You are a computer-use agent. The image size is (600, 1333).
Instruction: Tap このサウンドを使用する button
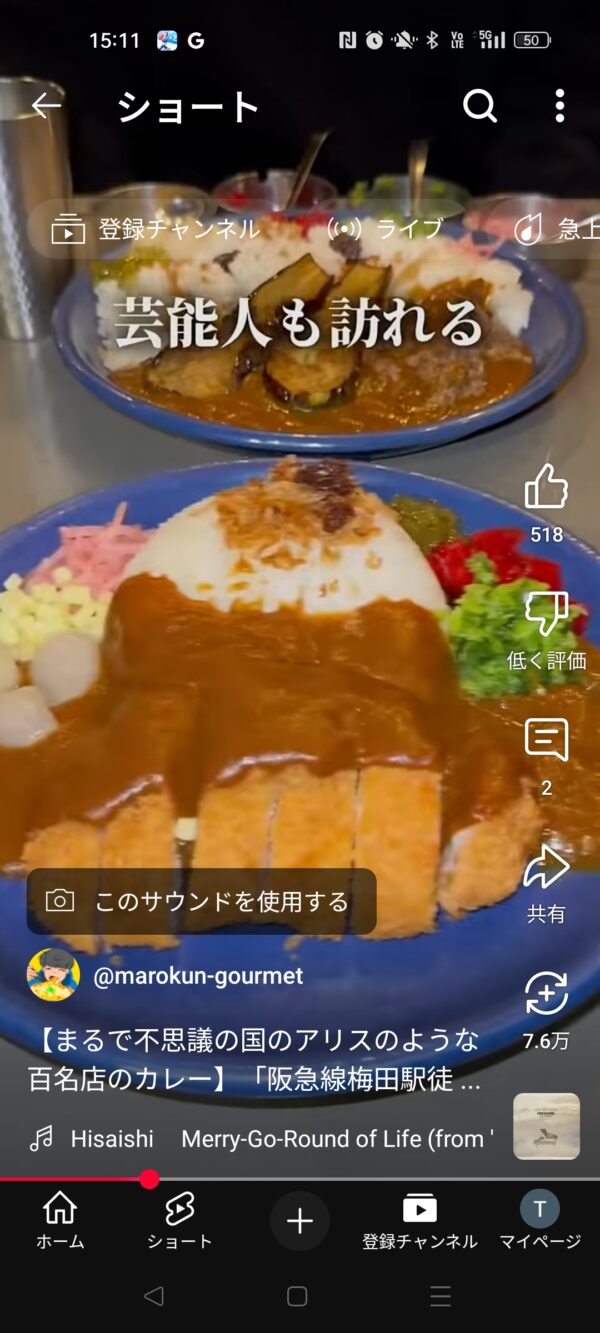[x=201, y=901]
